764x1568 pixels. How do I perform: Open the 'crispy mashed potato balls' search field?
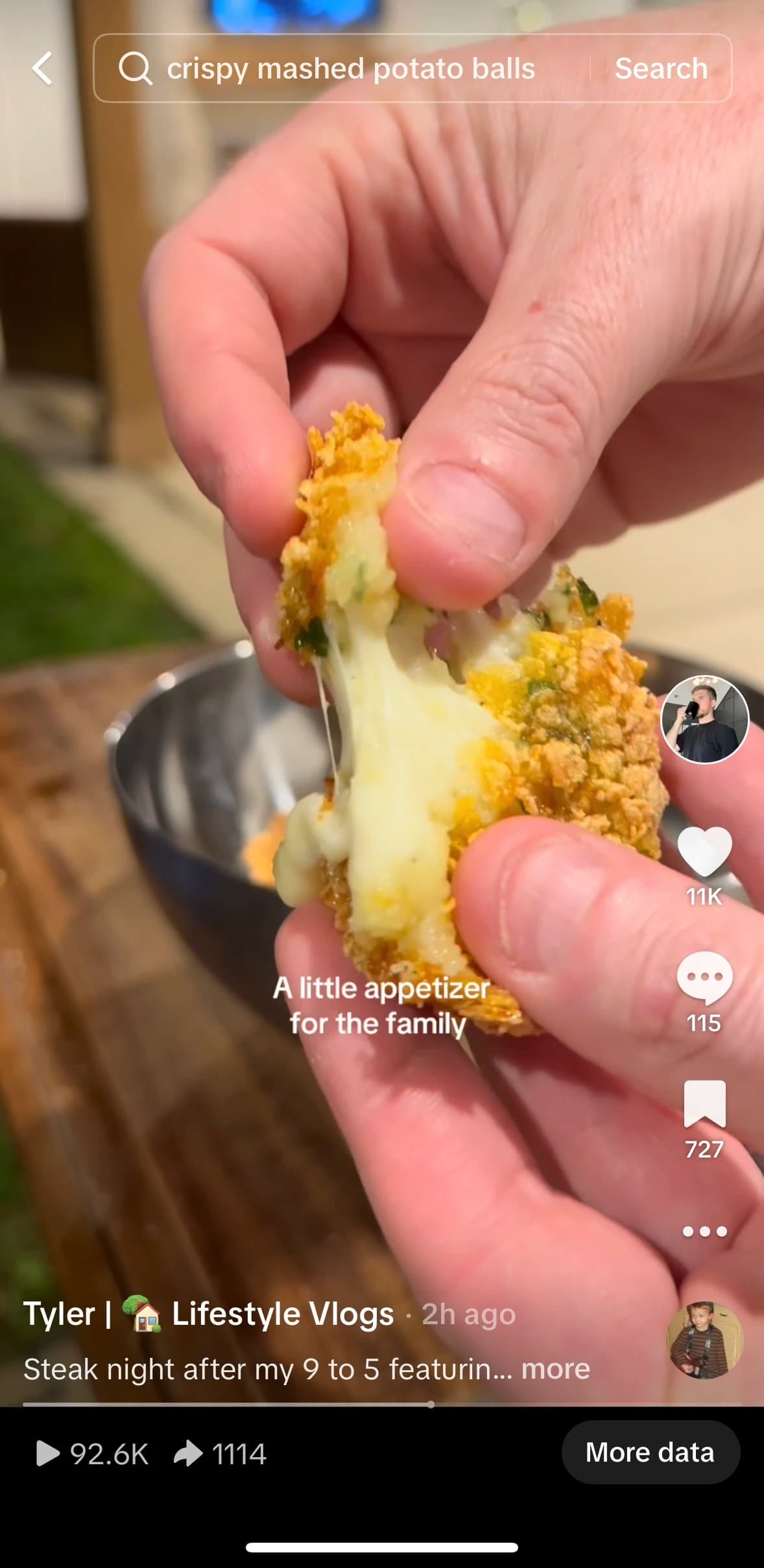[350, 69]
